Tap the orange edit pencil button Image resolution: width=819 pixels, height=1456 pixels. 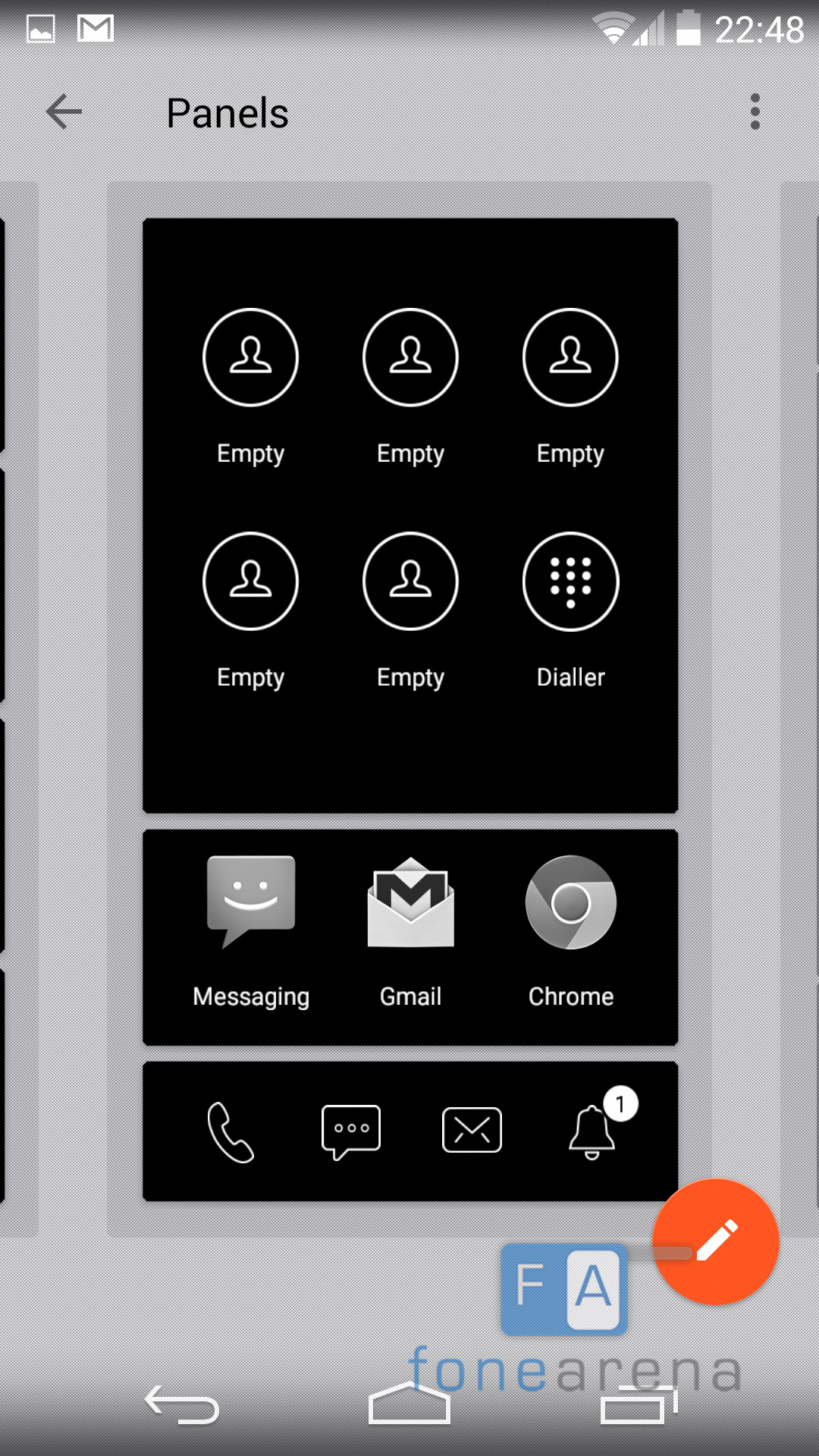click(715, 1241)
